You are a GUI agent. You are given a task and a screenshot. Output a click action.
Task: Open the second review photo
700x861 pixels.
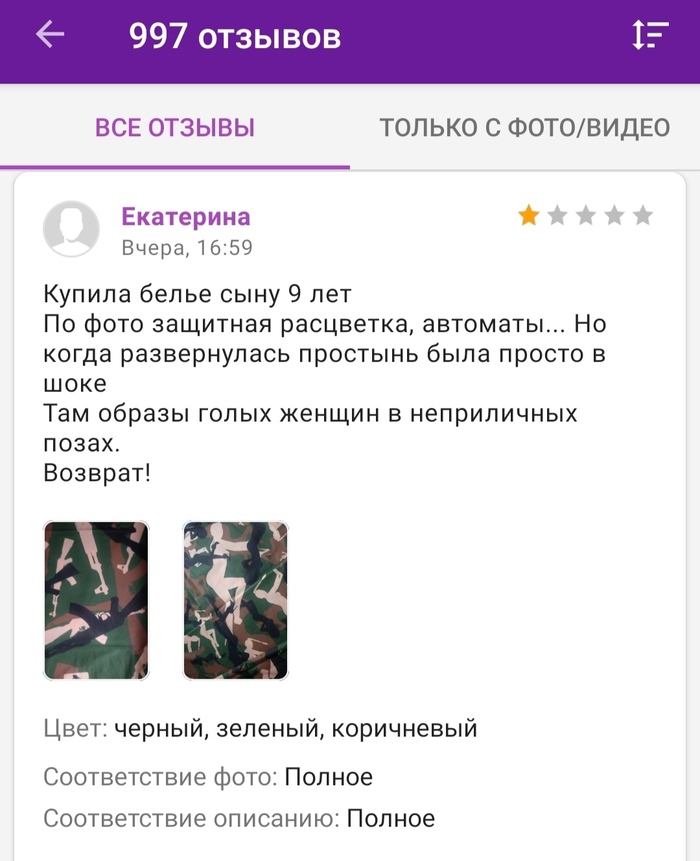[x=236, y=600]
